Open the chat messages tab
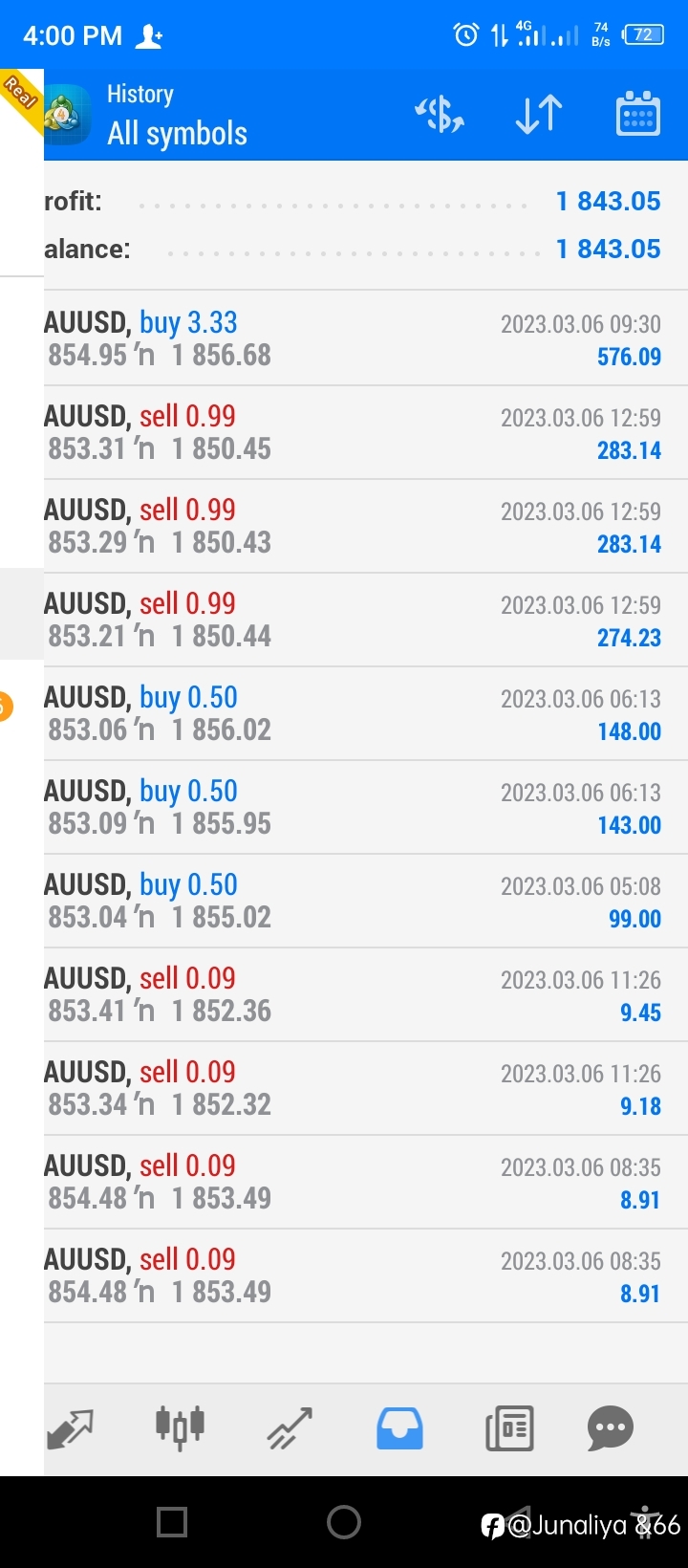Viewport: 688px width, 1568px height. click(x=611, y=1428)
